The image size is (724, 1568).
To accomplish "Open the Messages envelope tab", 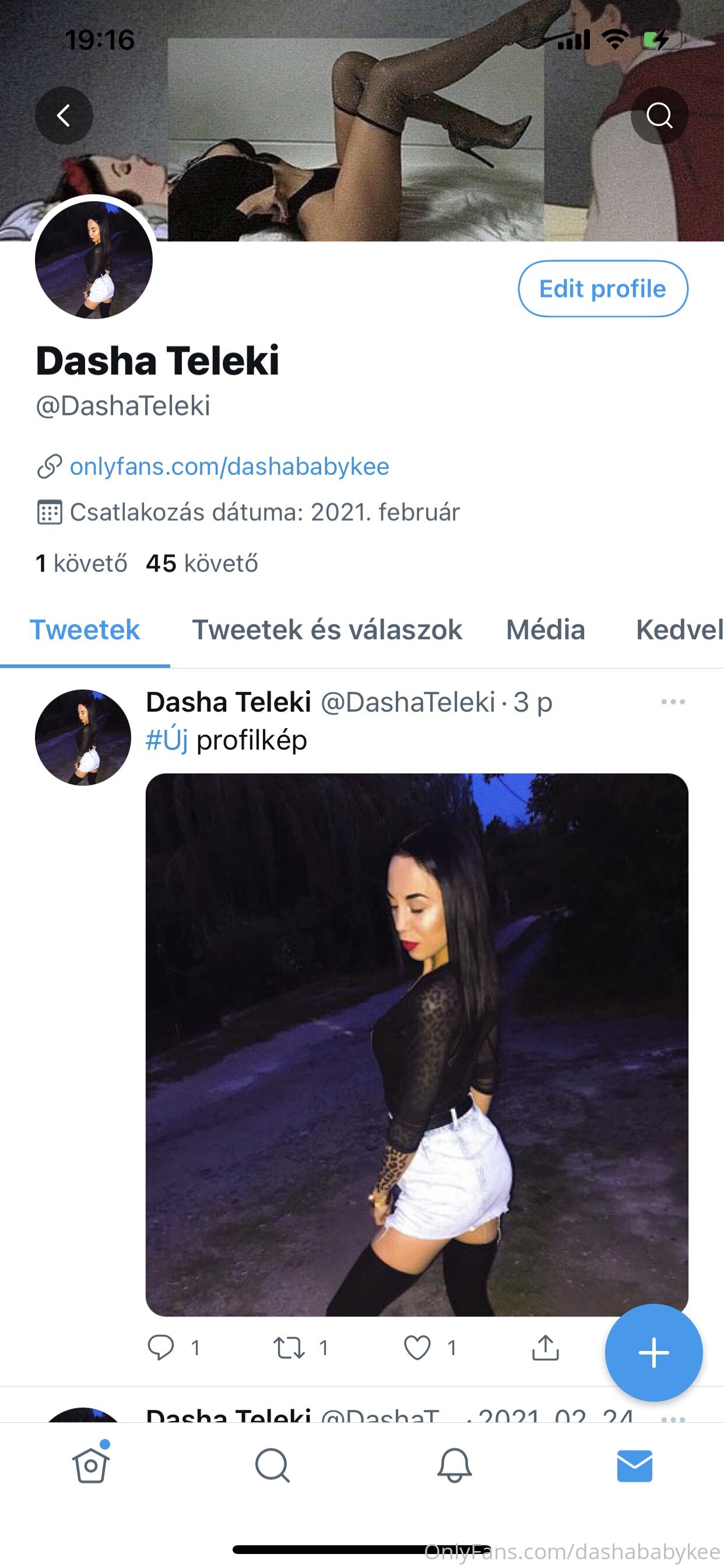I will [635, 1466].
